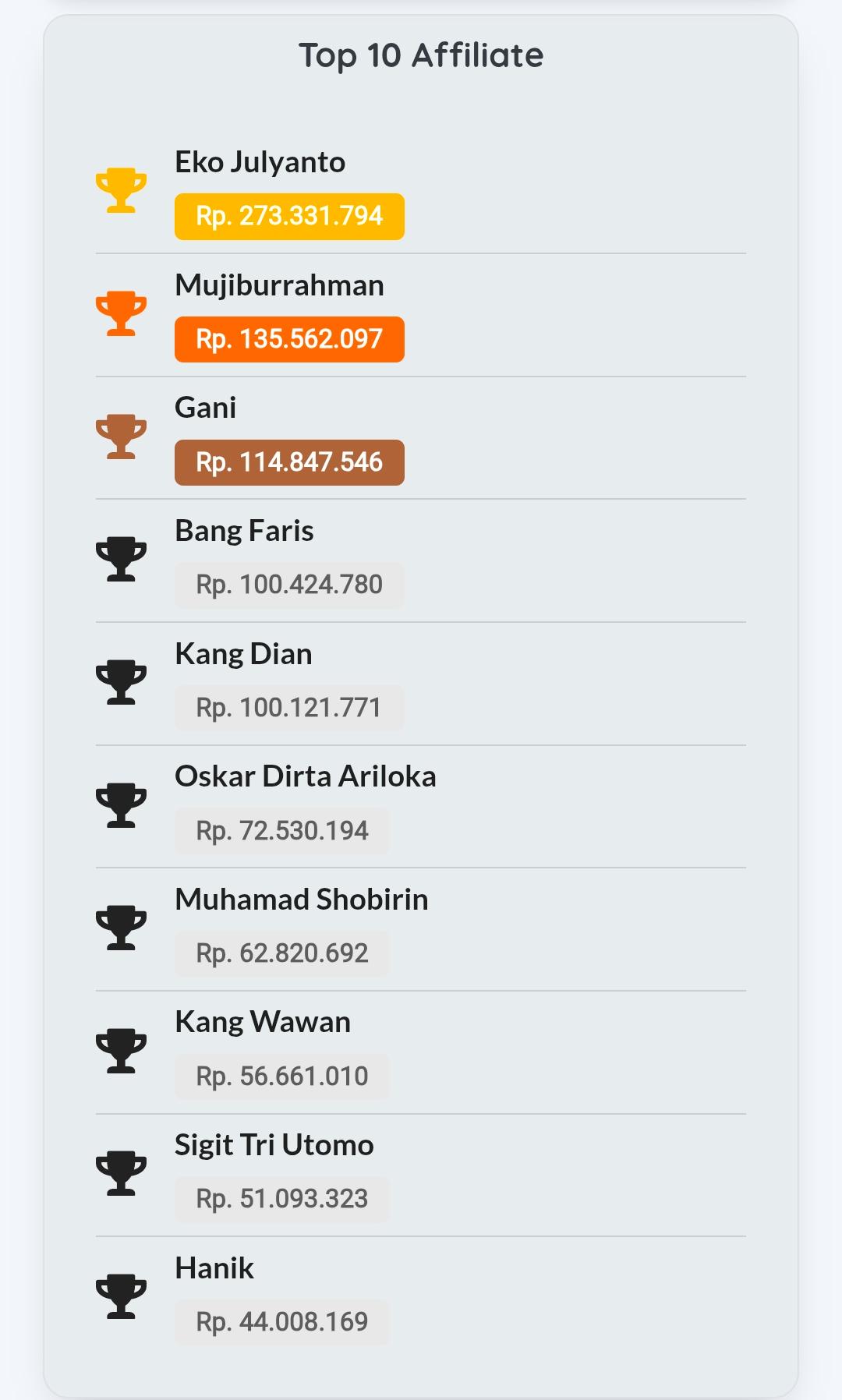Click Kang Dian's Rp. 100.121.771 amount

[289, 707]
